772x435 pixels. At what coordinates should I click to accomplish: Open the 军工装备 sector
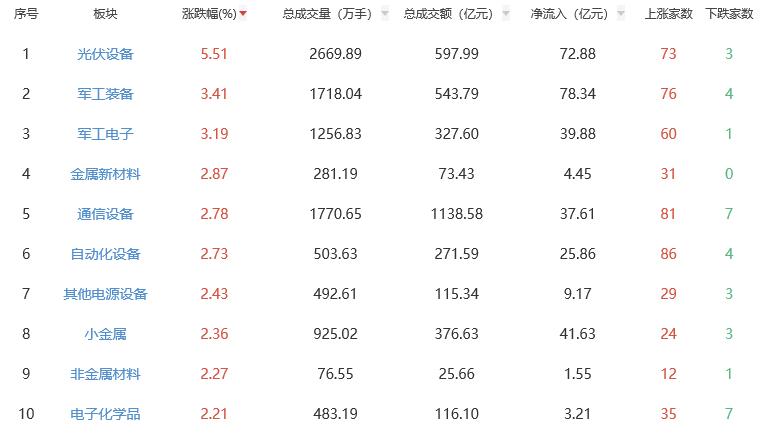tap(105, 93)
